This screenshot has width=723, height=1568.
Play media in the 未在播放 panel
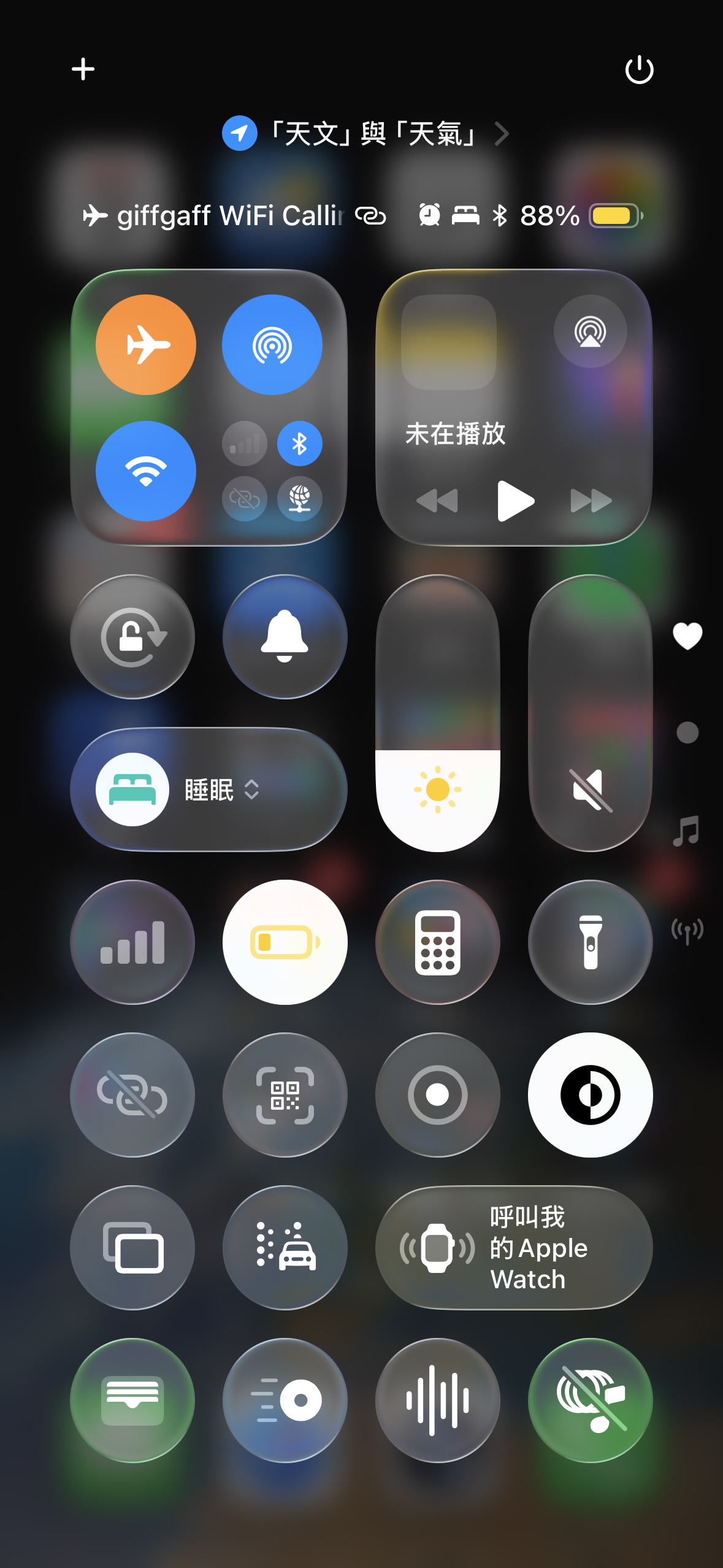pos(515,501)
